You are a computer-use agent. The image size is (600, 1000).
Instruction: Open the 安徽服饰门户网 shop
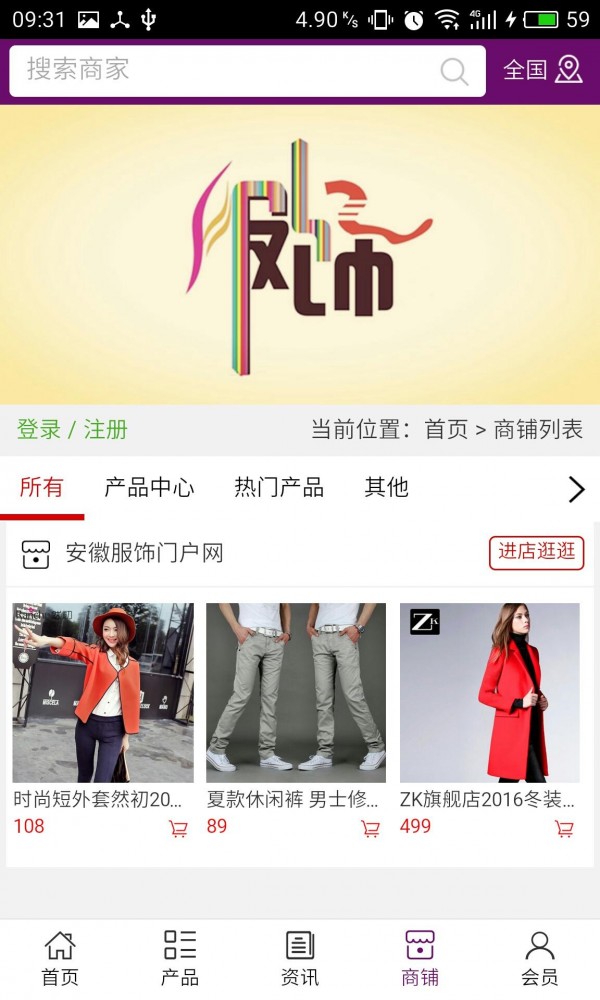(144, 553)
